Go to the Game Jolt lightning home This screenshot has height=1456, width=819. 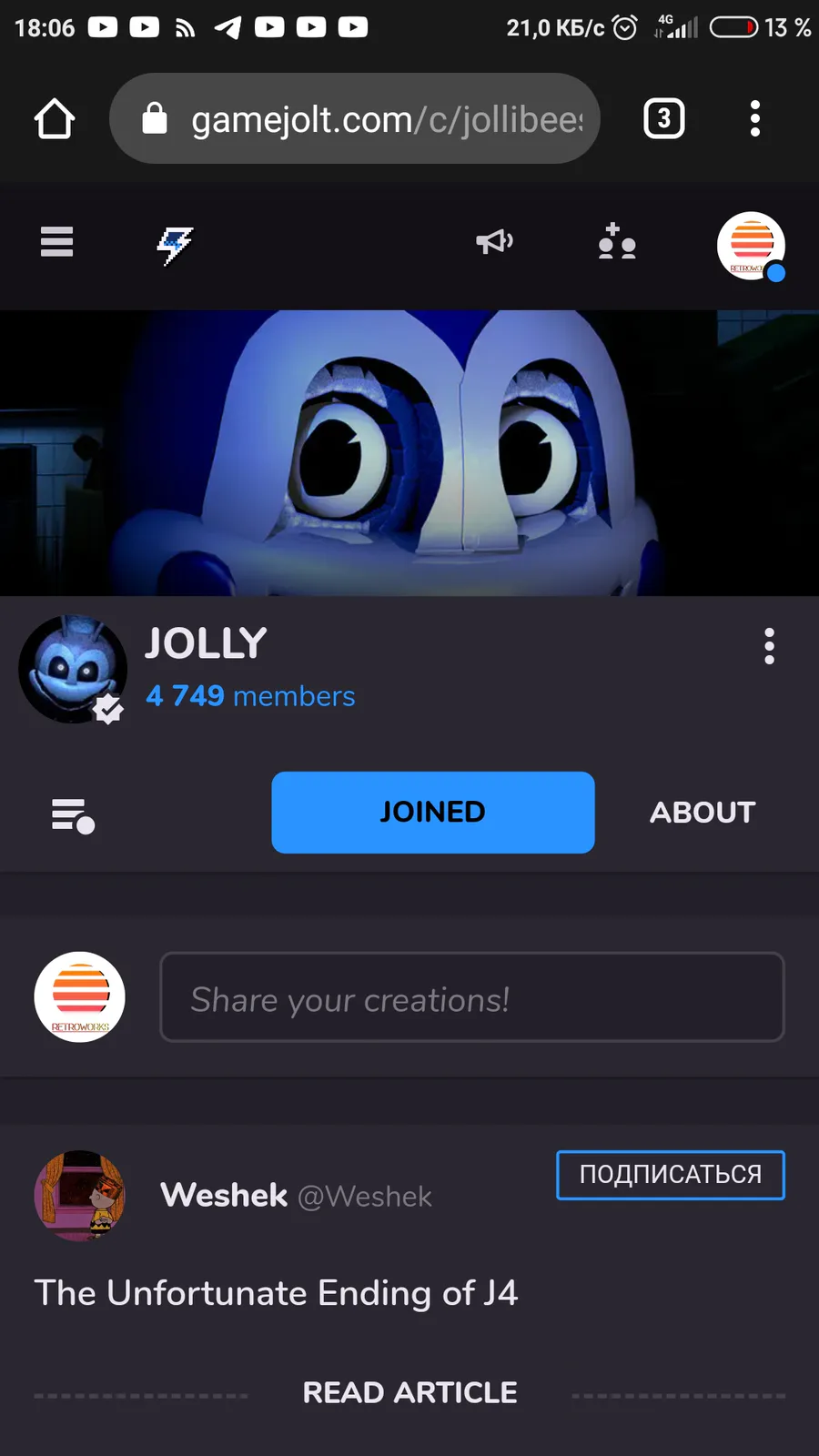[174, 244]
